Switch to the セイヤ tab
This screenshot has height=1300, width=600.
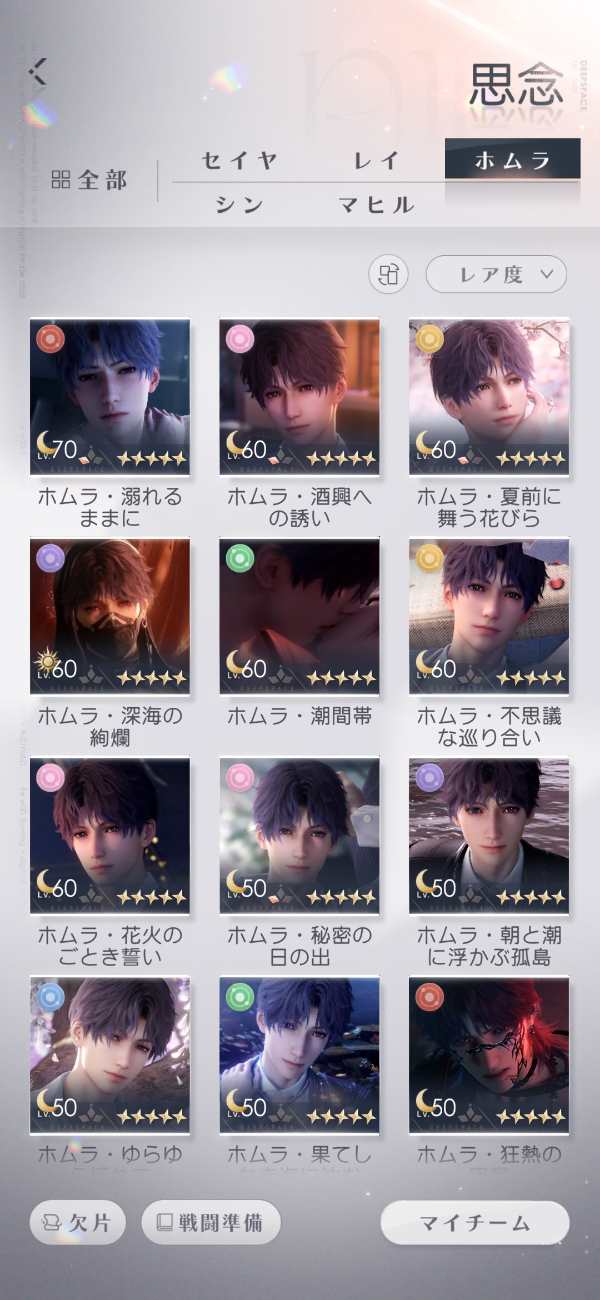pos(239,160)
